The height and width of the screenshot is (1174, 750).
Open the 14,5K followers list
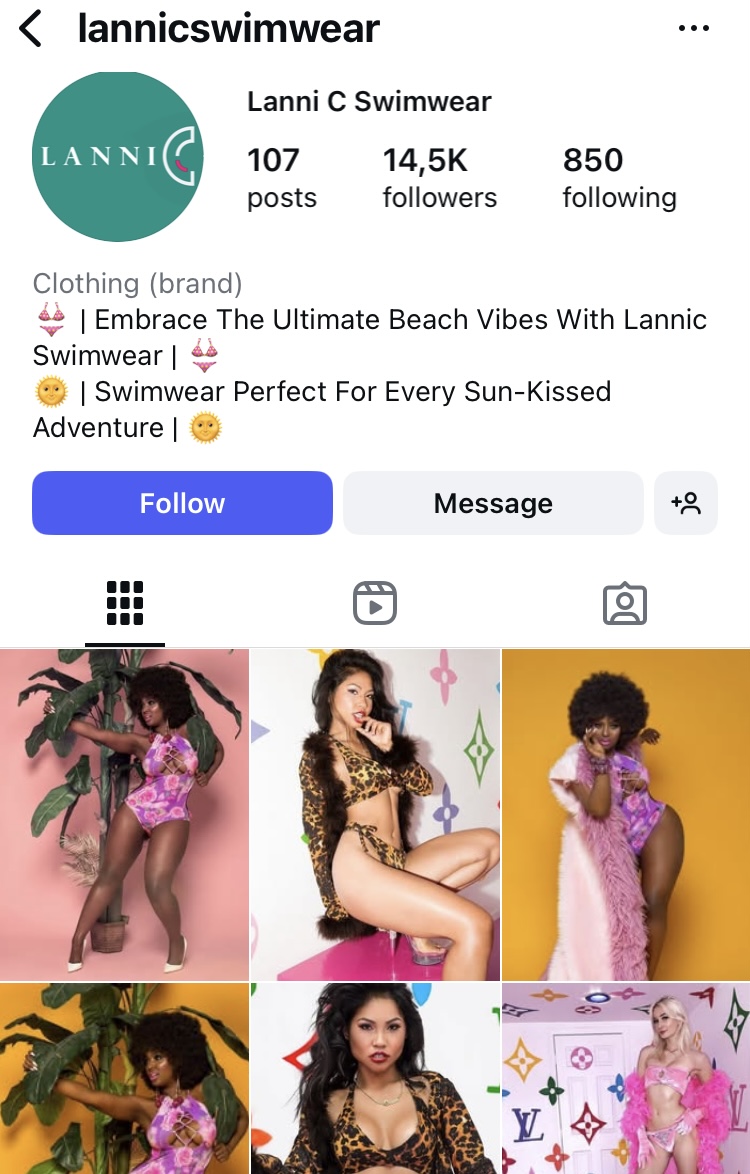[439, 177]
